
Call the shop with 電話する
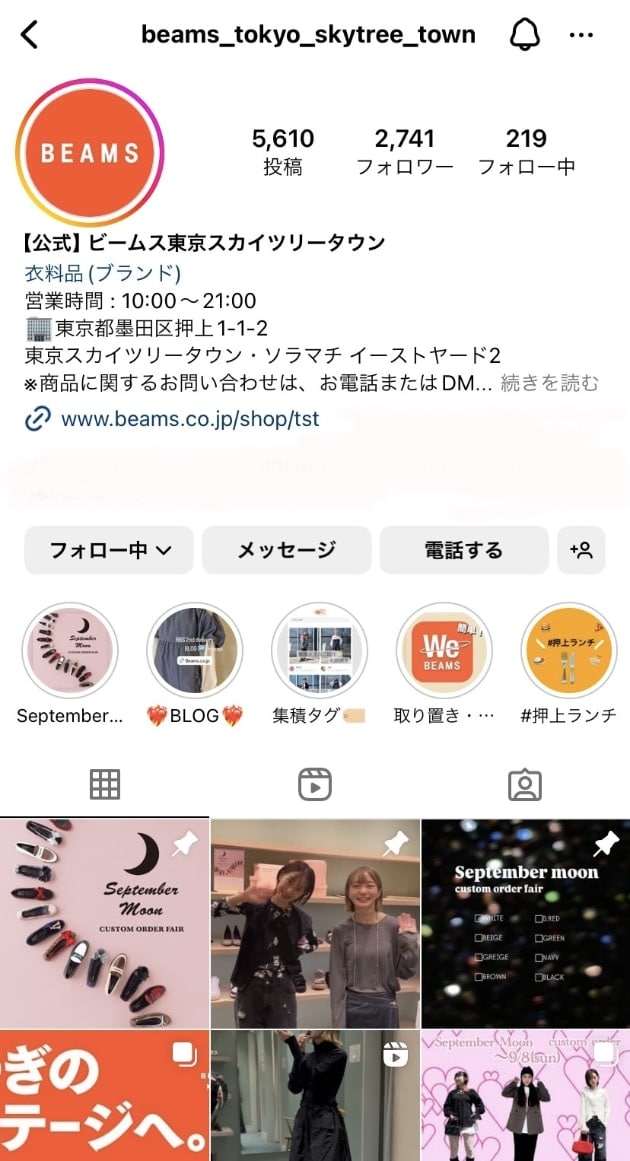[x=464, y=550]
